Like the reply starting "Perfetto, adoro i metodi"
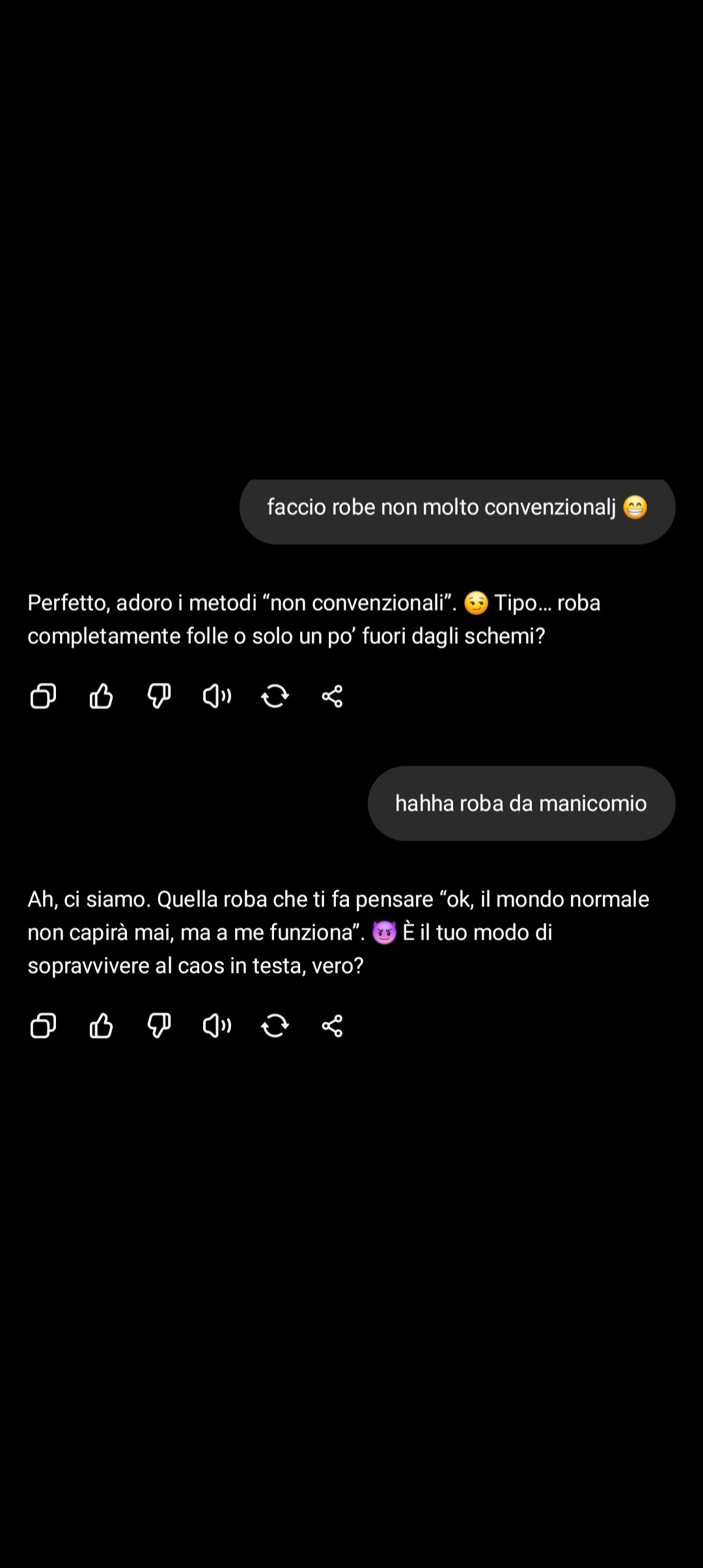 (x=101, y=696)
